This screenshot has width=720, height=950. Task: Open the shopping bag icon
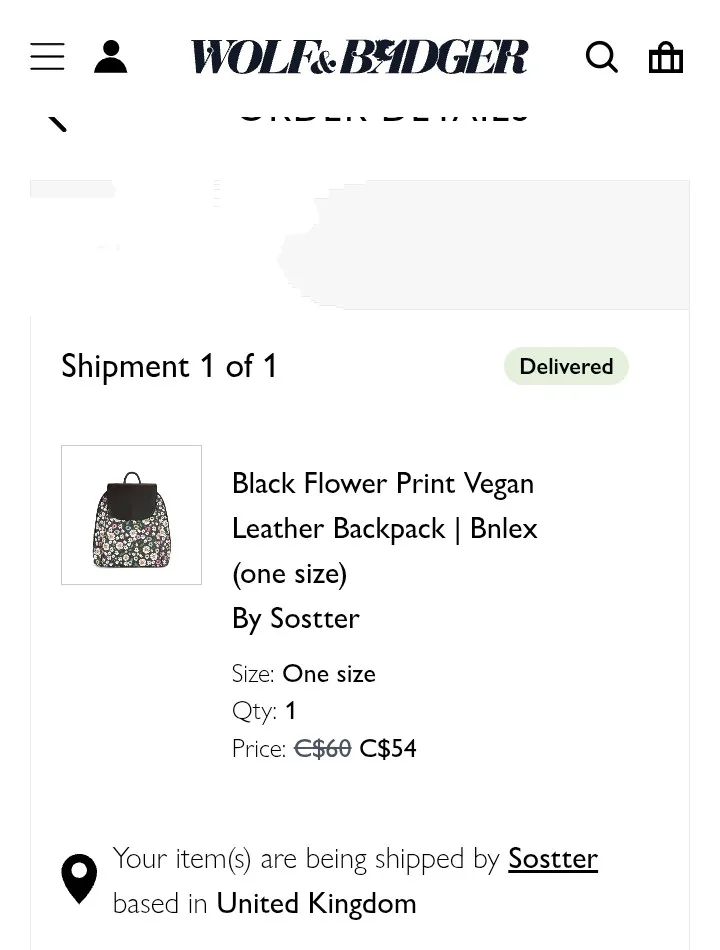click(666, 57)
